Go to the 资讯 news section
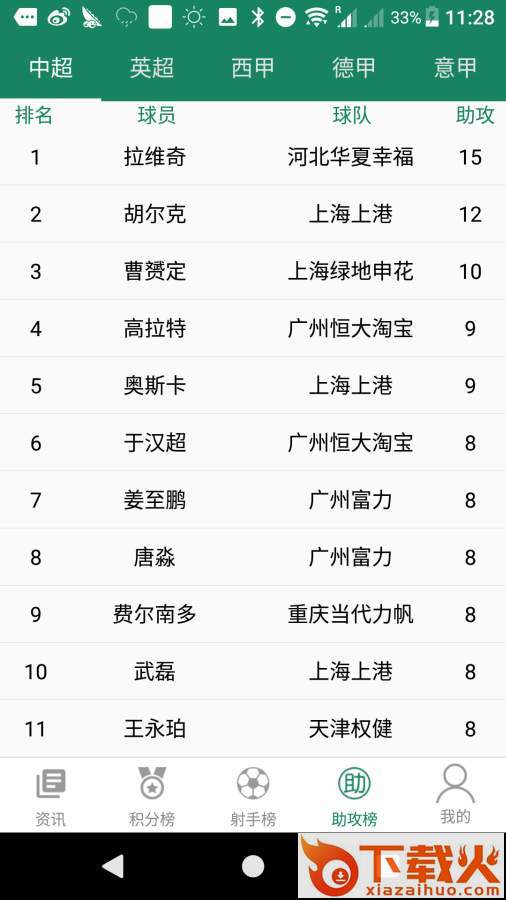Viewport: 506px width, 900px height. point(50,796)
